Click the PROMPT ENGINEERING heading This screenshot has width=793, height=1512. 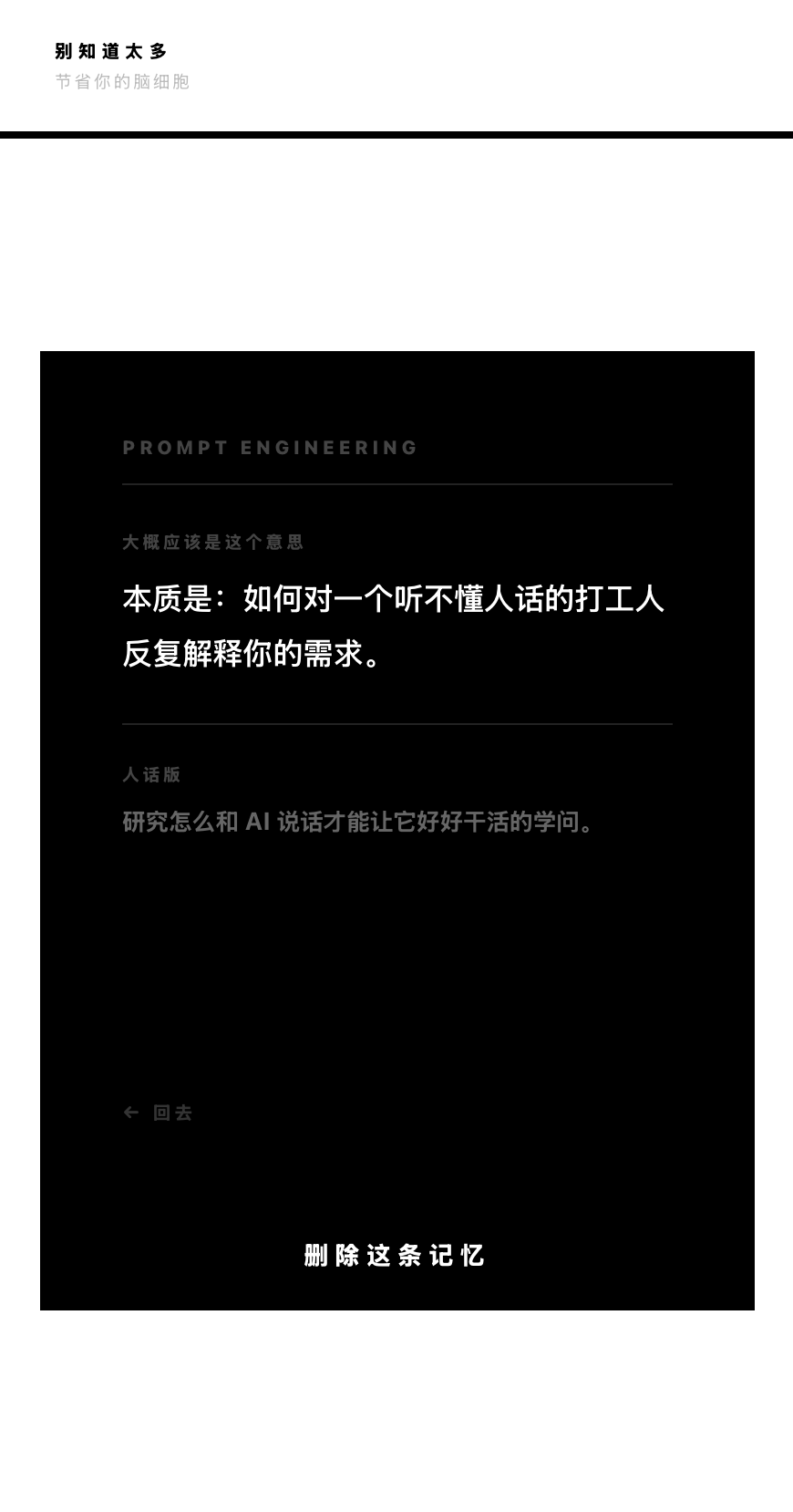[270, 448]
